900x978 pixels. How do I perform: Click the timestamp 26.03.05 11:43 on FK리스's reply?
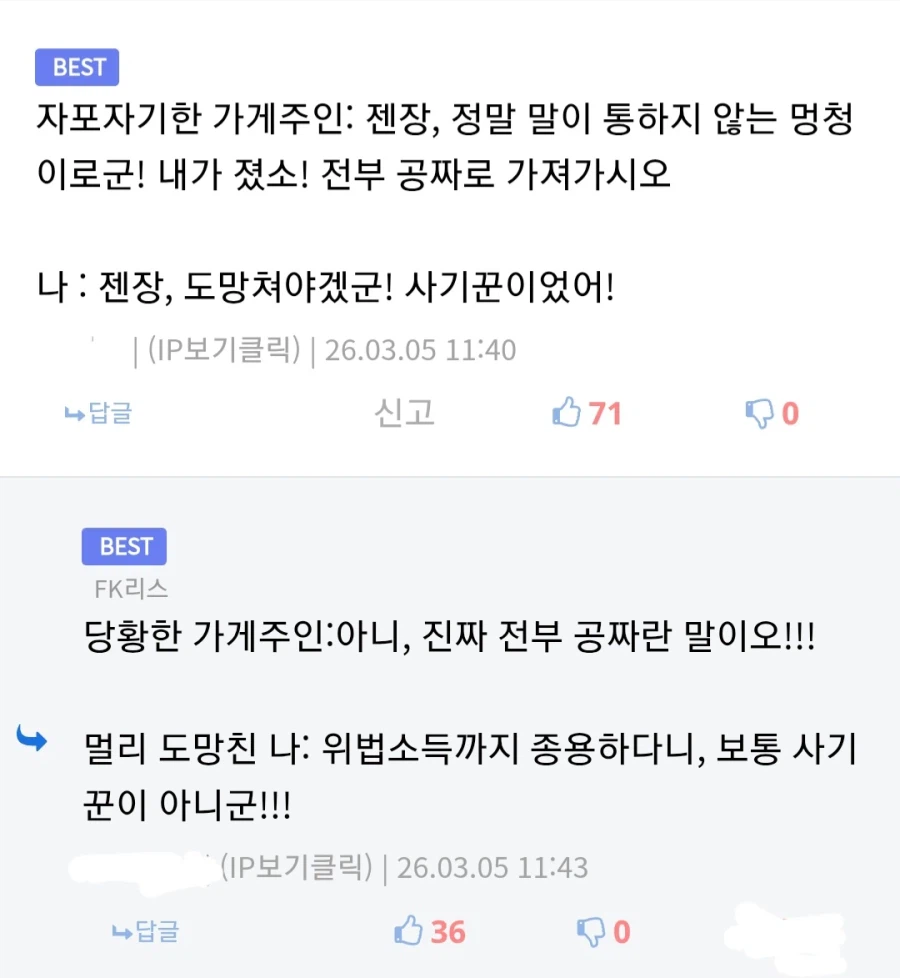(x=489, y=869)
